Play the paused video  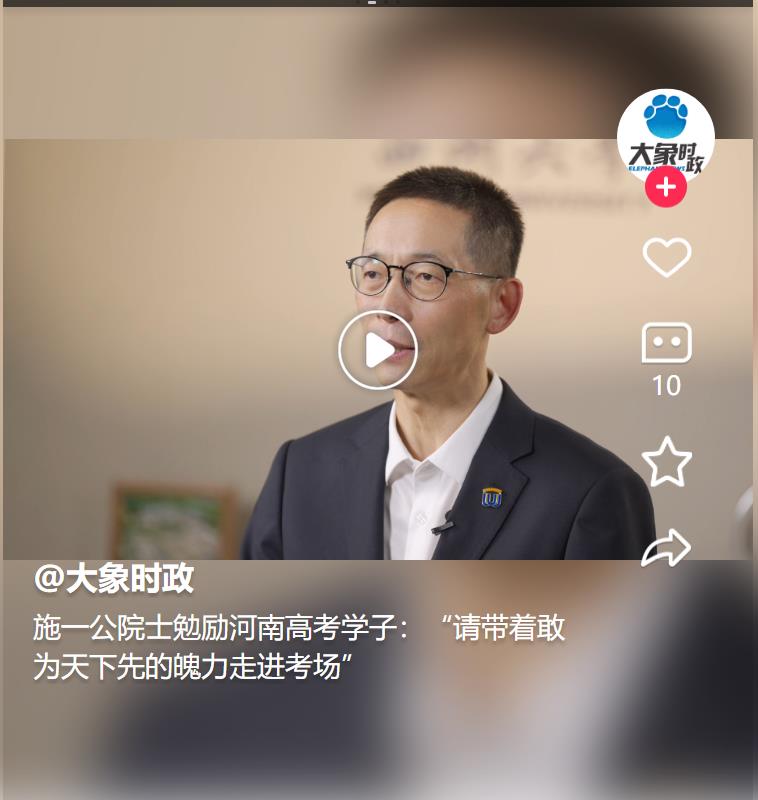pyautogui.click(x=377, y=350)
